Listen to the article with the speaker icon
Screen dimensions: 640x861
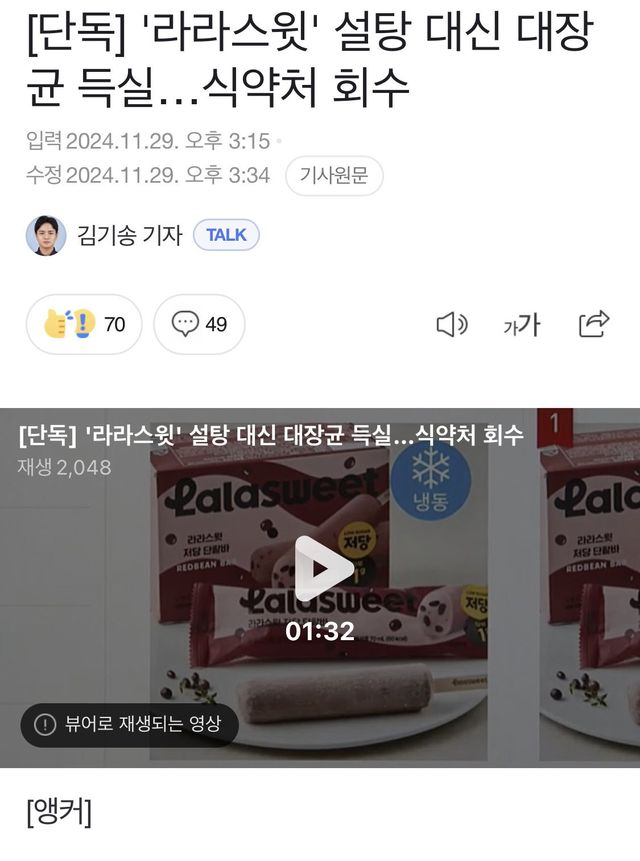[x=452, y=324]
